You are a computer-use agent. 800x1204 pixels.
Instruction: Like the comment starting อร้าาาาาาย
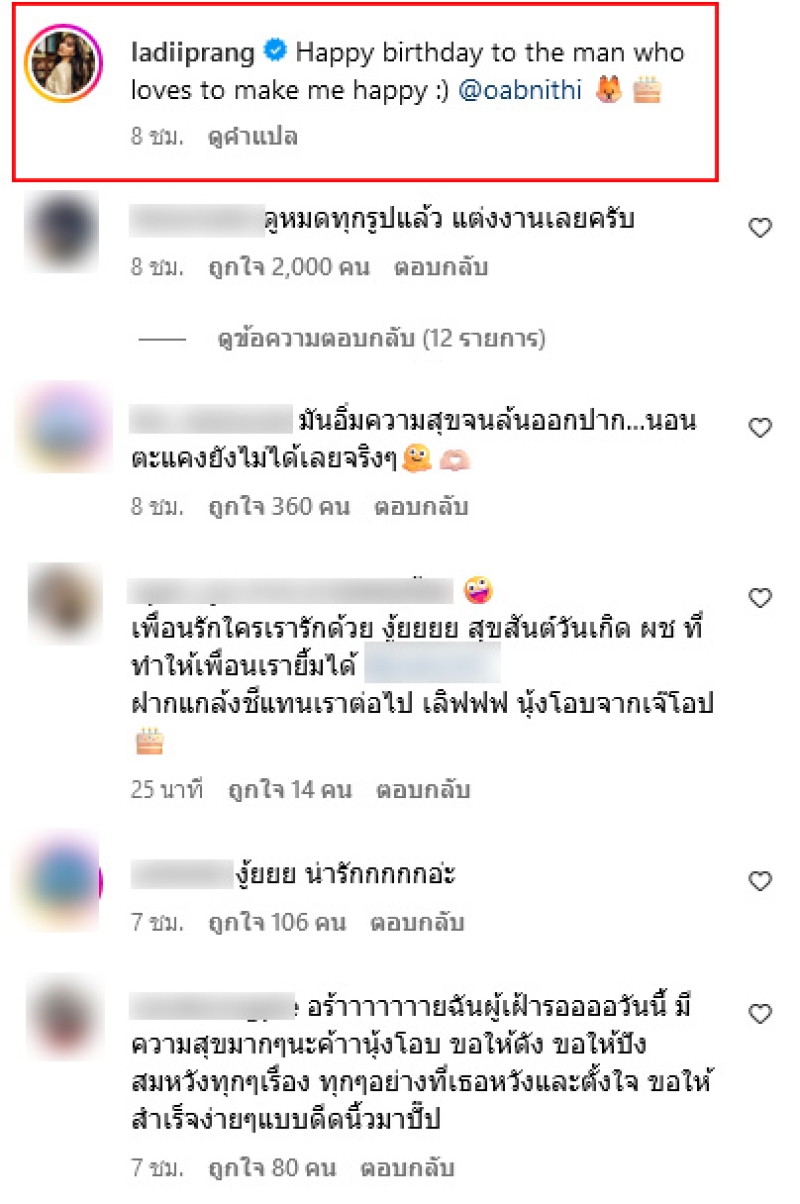(x=760, y=1014)
